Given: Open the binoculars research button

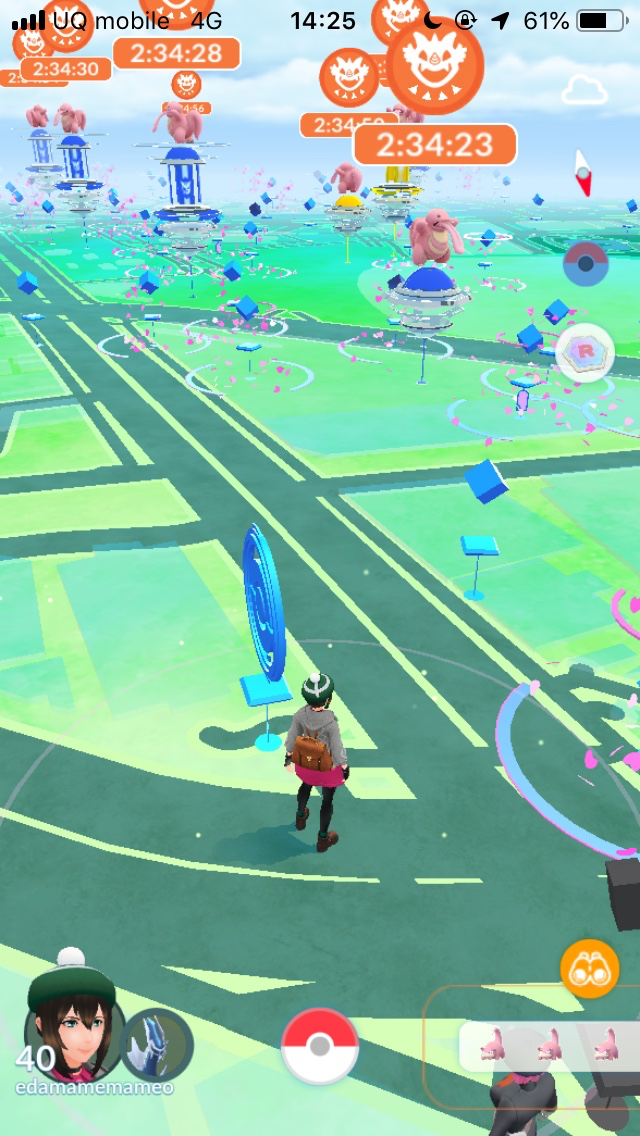Looking at the screenshot, I should click(x=589, y=969).
